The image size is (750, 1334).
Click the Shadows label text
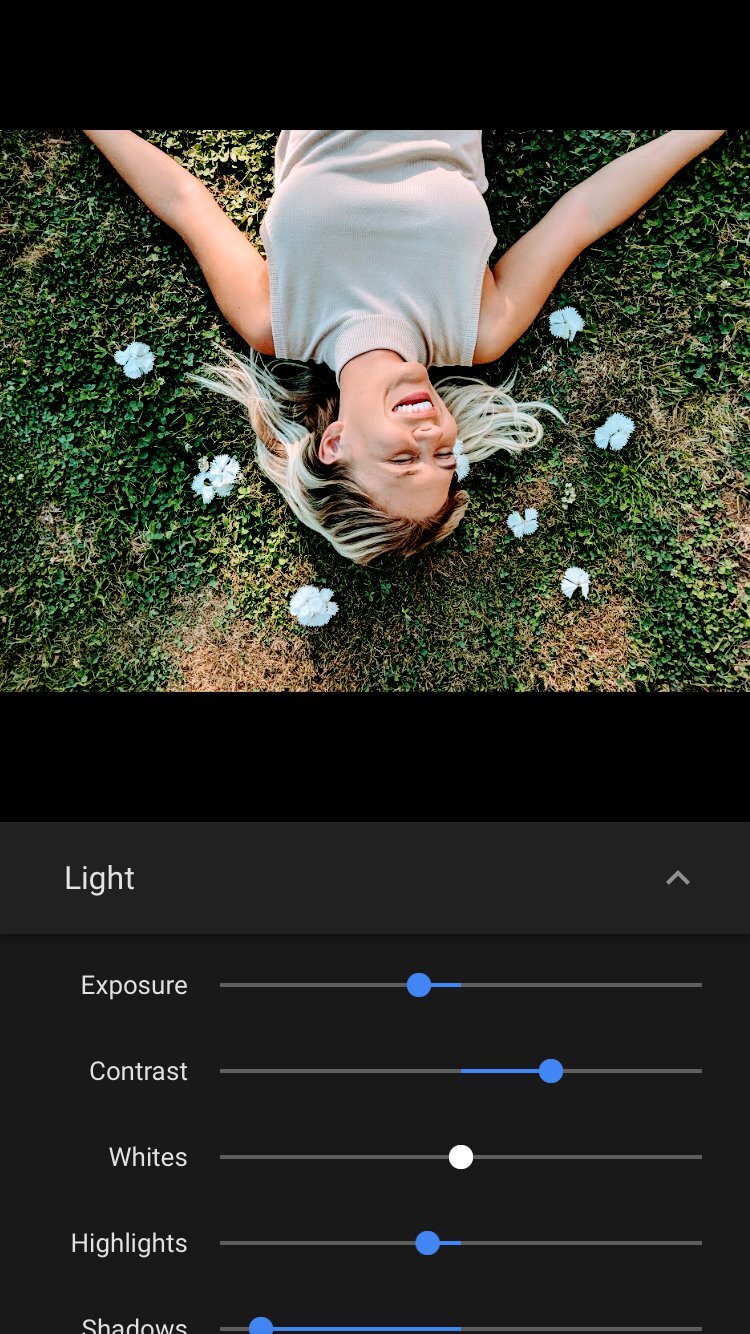(x=134, y=1326)
